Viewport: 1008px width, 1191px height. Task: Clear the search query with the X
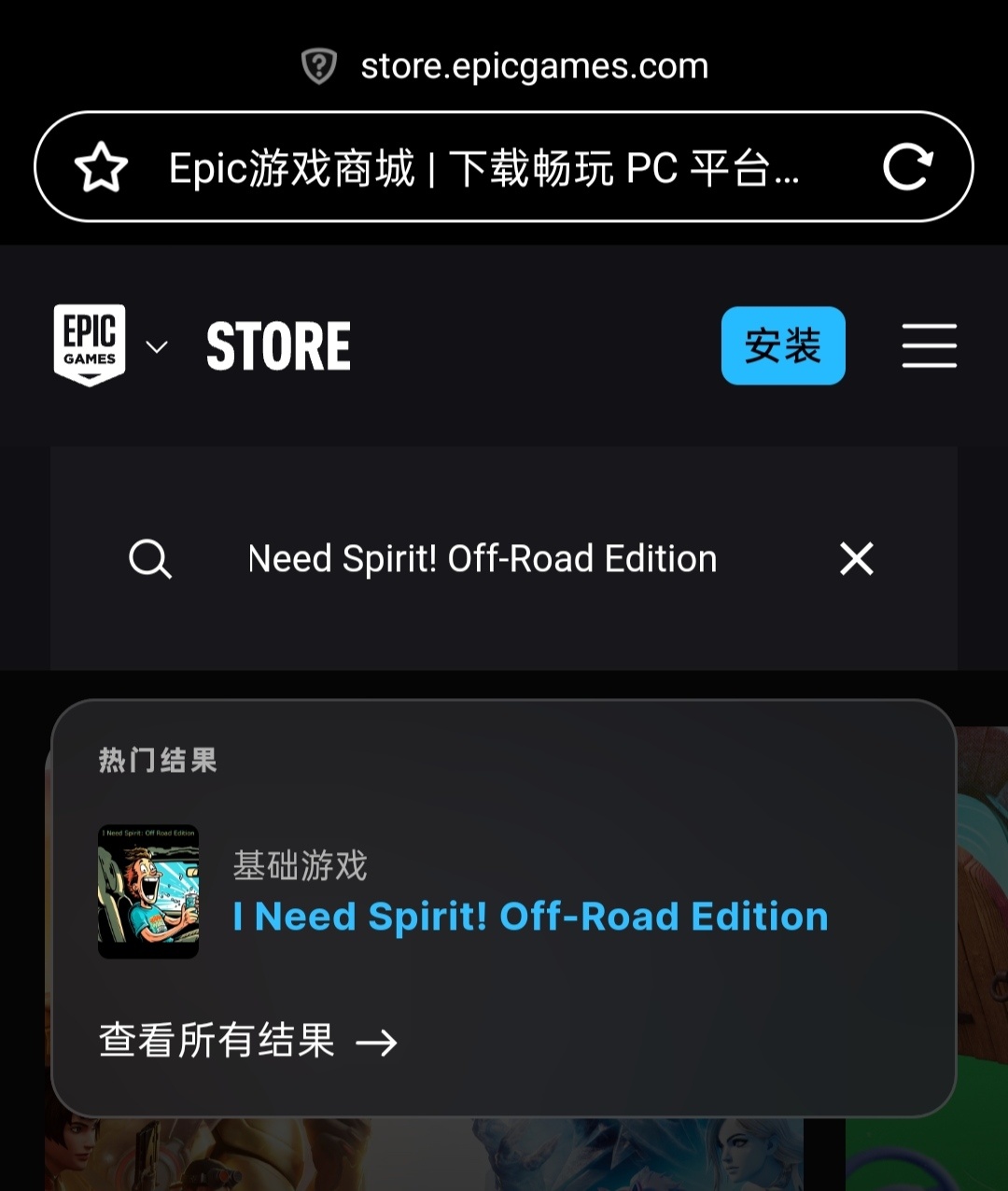[x=856, y=559]
